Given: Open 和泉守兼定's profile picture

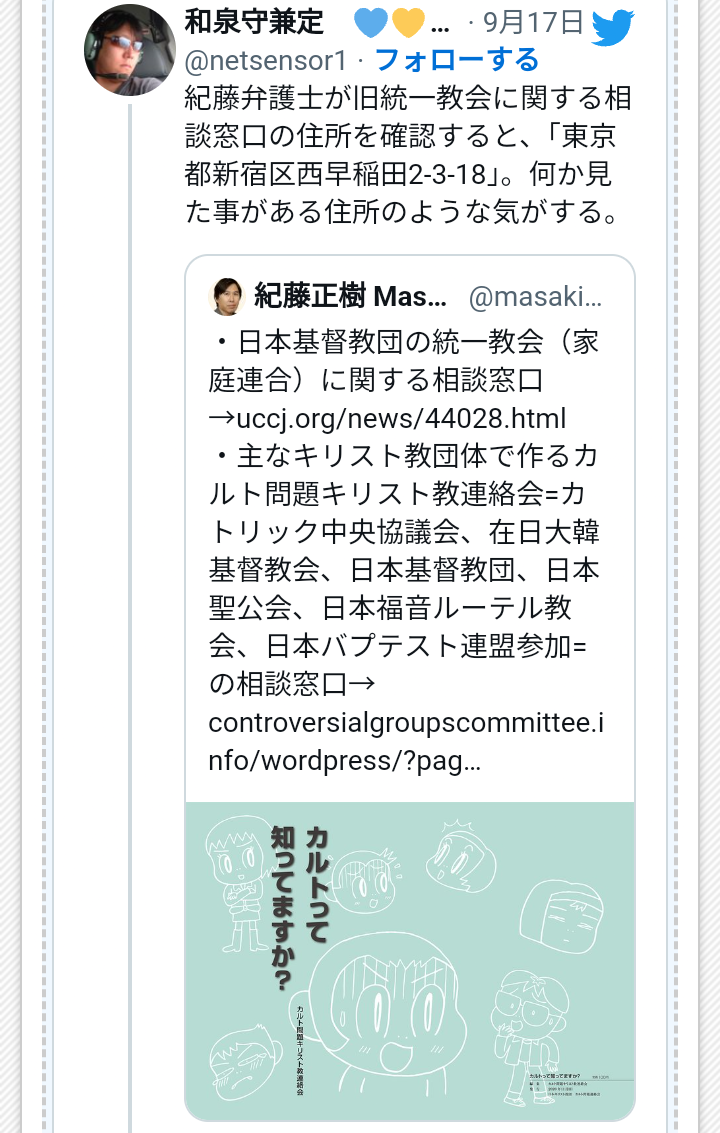Looking at the screenshot, I should click(x=127, y=50).
